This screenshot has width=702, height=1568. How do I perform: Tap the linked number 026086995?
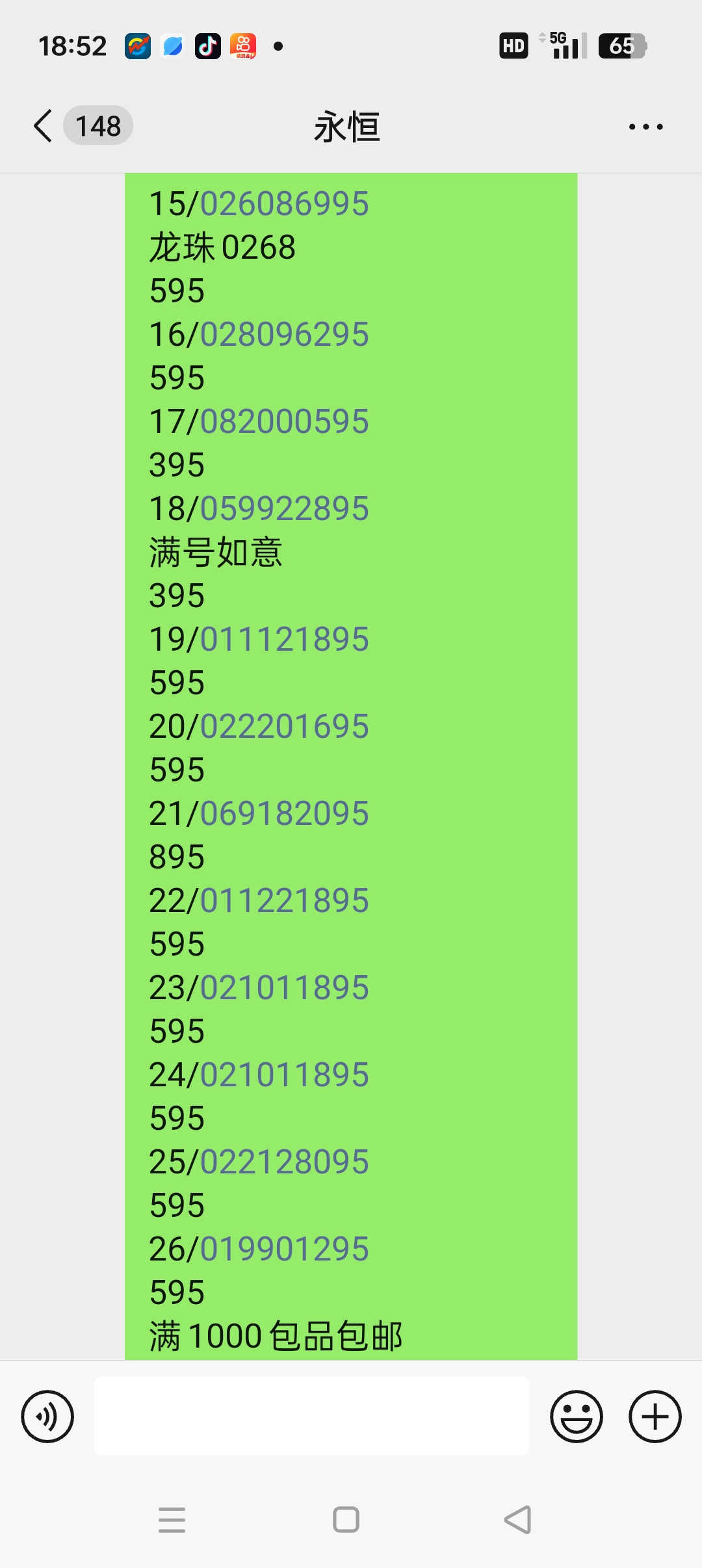pyautogui.click(x=284, y=203)
